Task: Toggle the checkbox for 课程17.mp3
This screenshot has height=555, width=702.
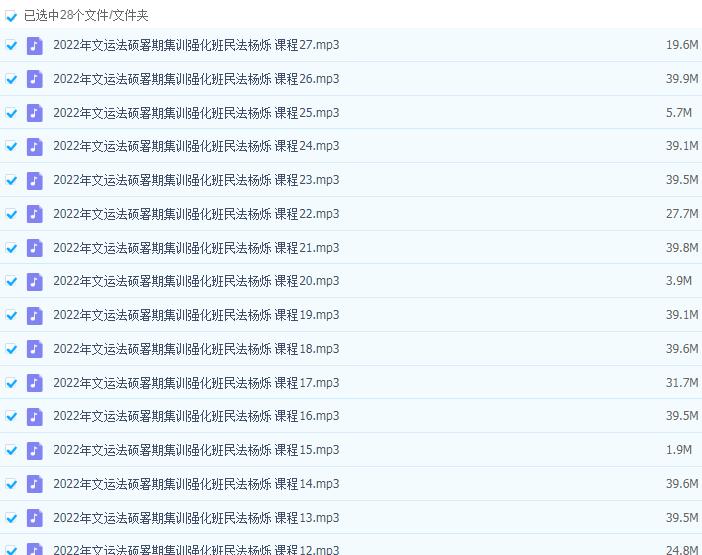Action: click(11, 383)
